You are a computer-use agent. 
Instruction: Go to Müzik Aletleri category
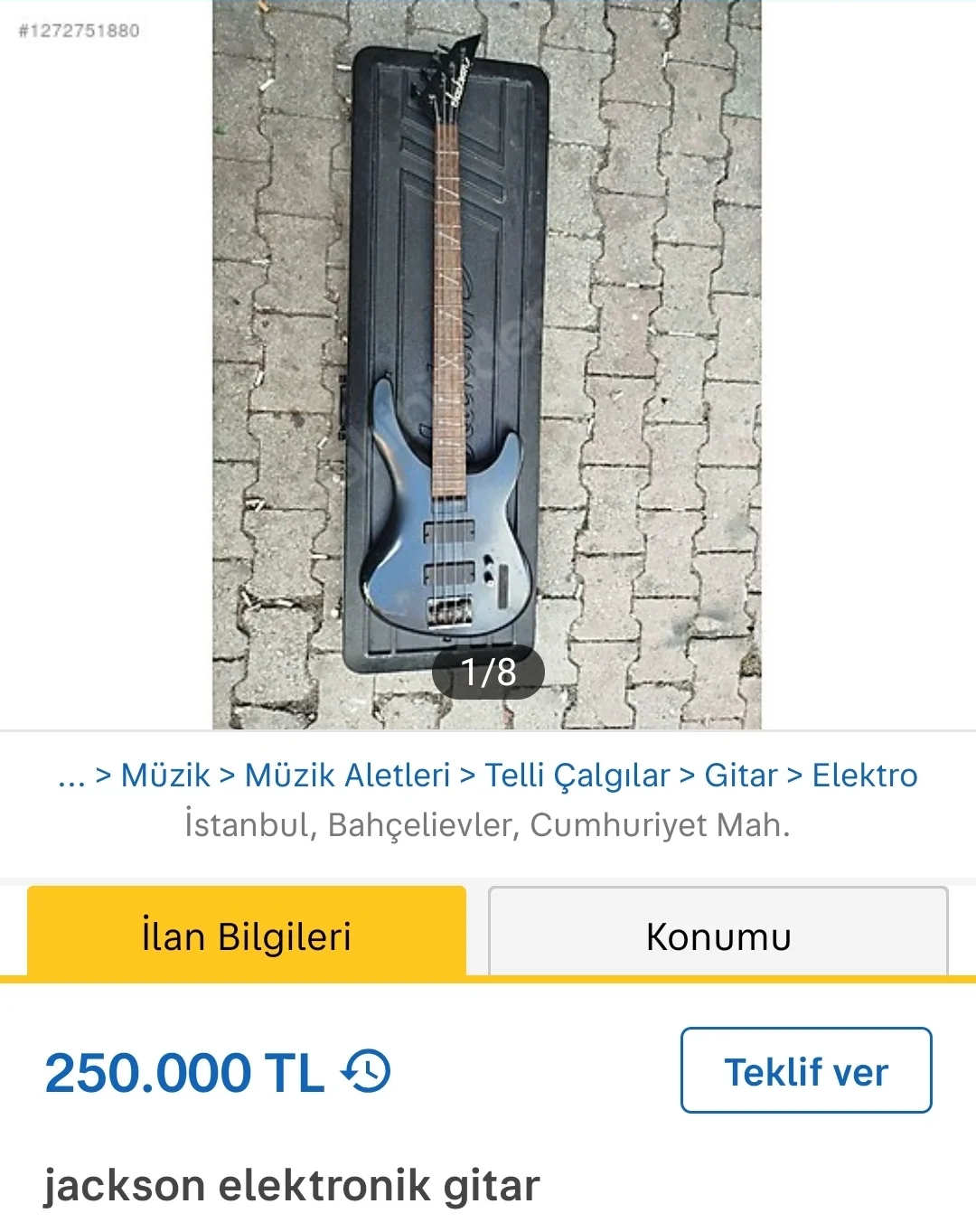[347, 776]
